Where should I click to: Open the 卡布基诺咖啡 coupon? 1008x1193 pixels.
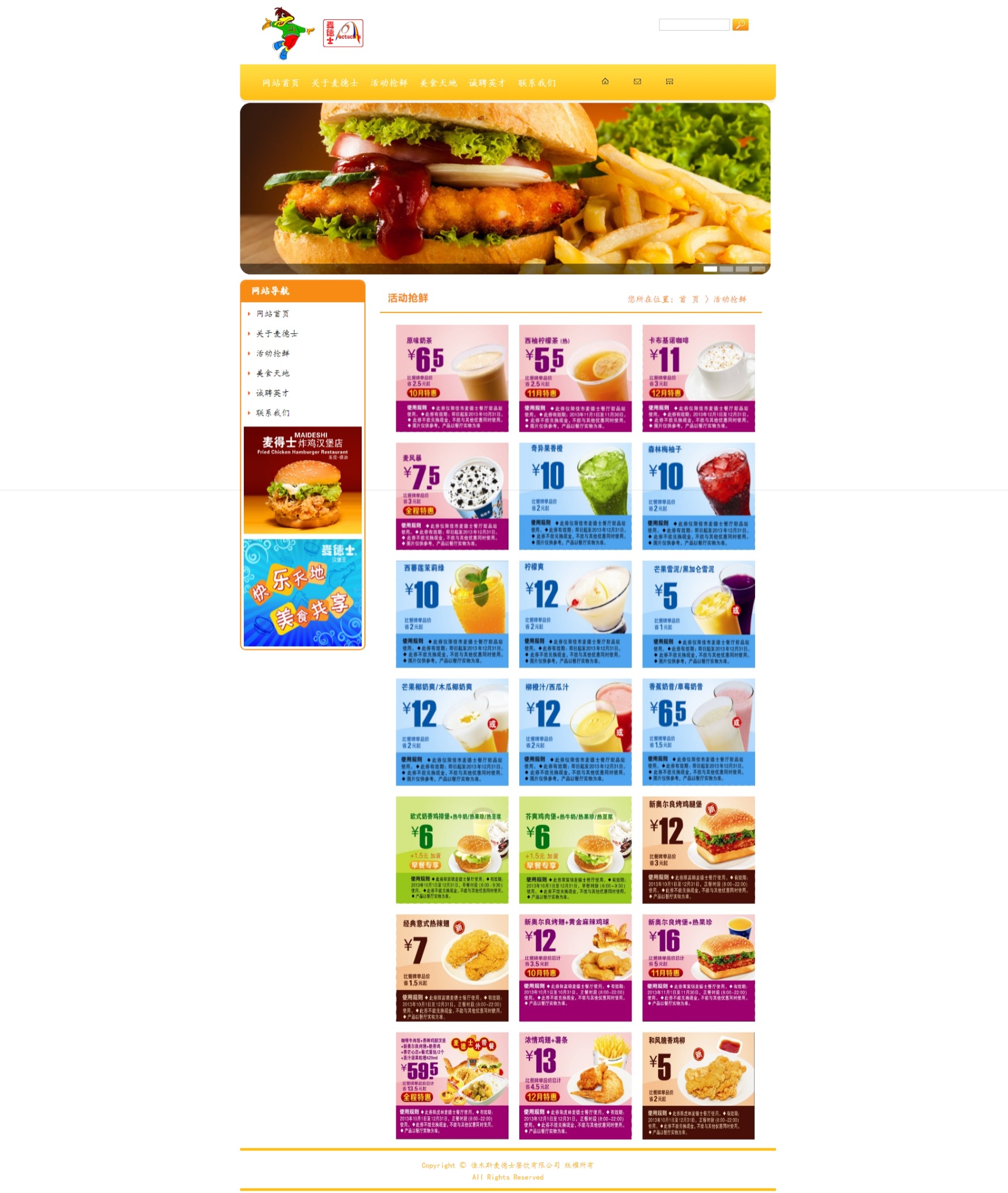point(698,378)
